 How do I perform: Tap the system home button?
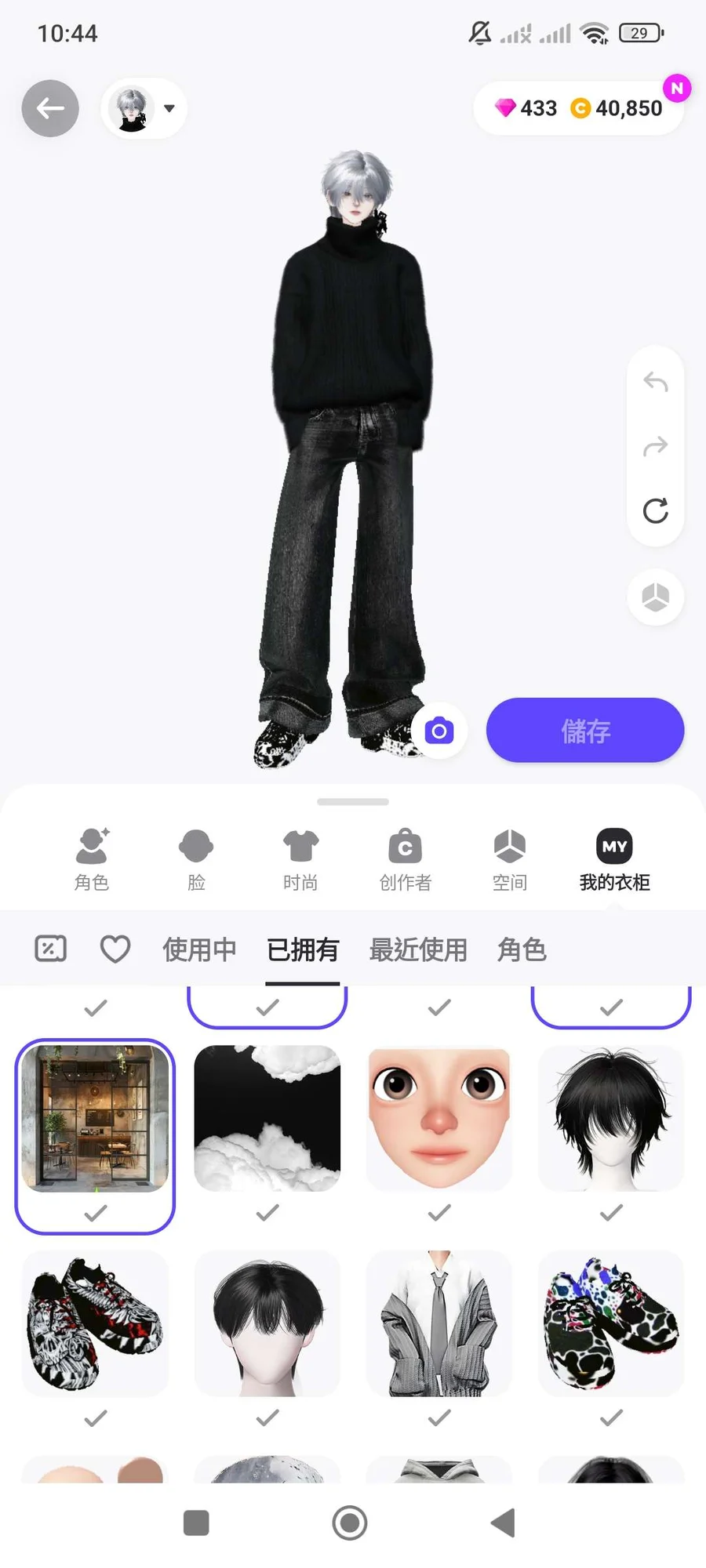pyautogui.click(x=350, y=1523)
